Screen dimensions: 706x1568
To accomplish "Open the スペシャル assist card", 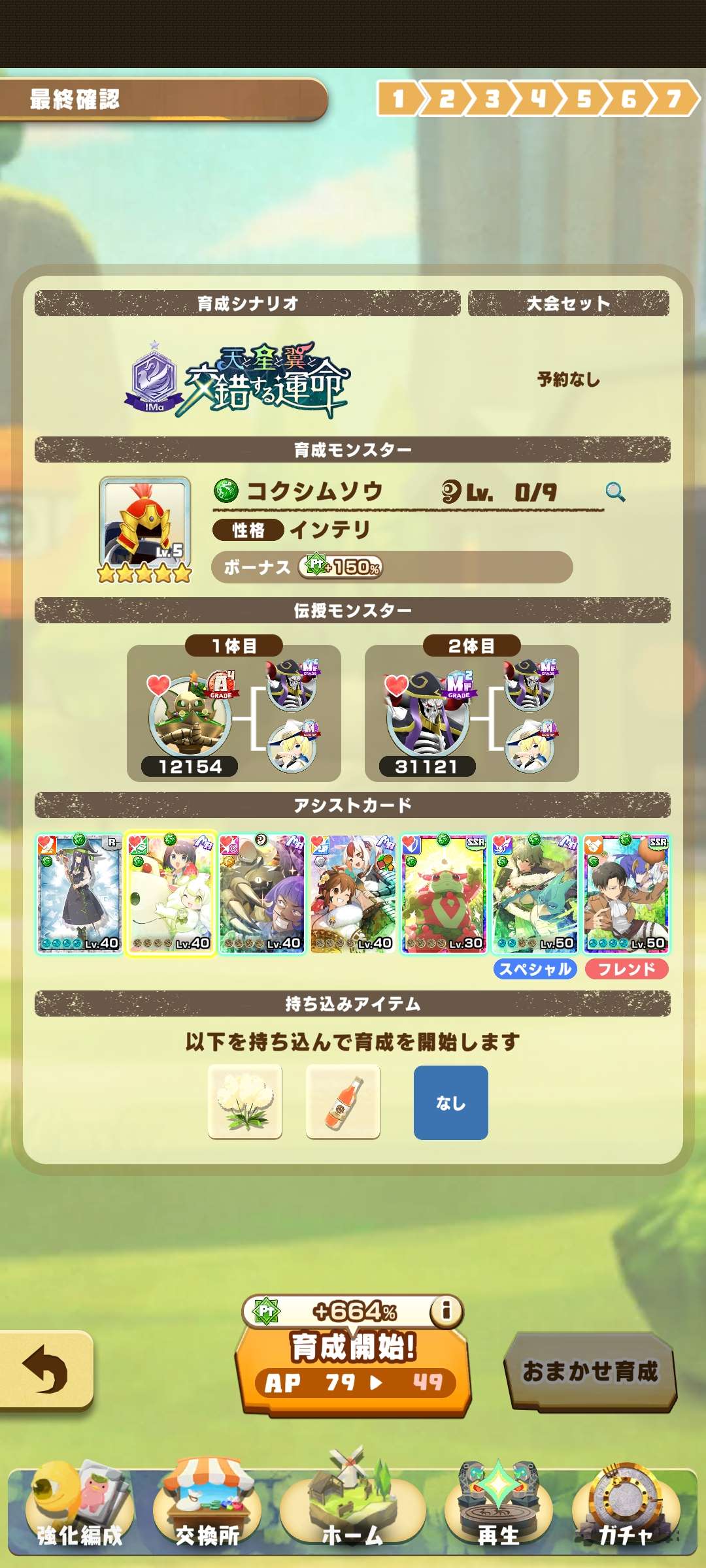I will (x=535, y=894).
